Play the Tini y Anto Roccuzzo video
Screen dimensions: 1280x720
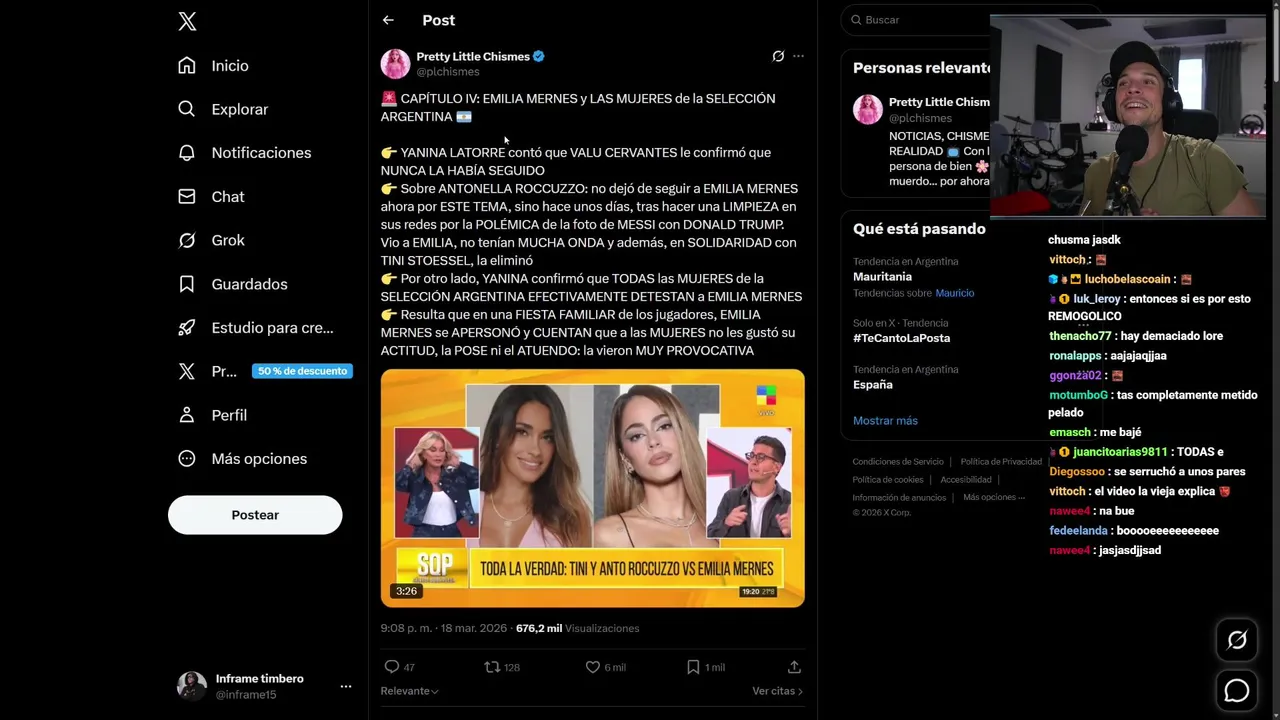[592, 488]
